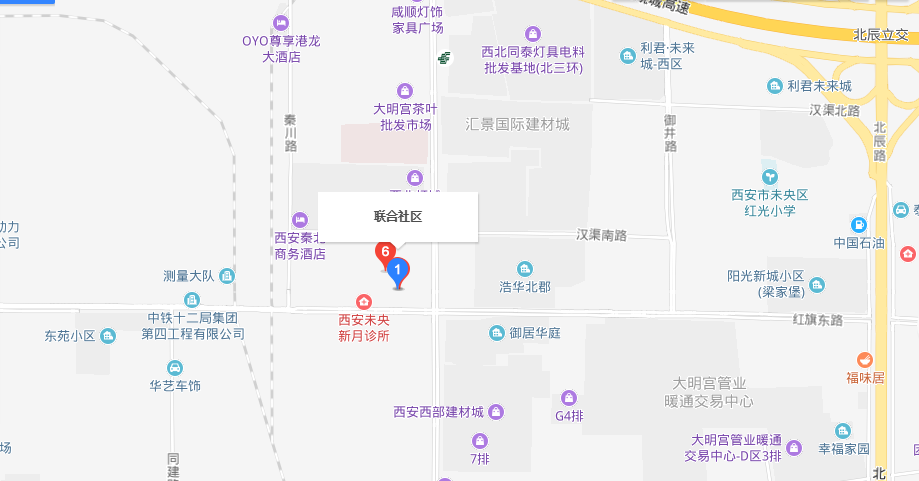Viewport: 919px width, 481px height.
Task: Open the 中国石油 gas station marker
Action: [x=858, y=224]
